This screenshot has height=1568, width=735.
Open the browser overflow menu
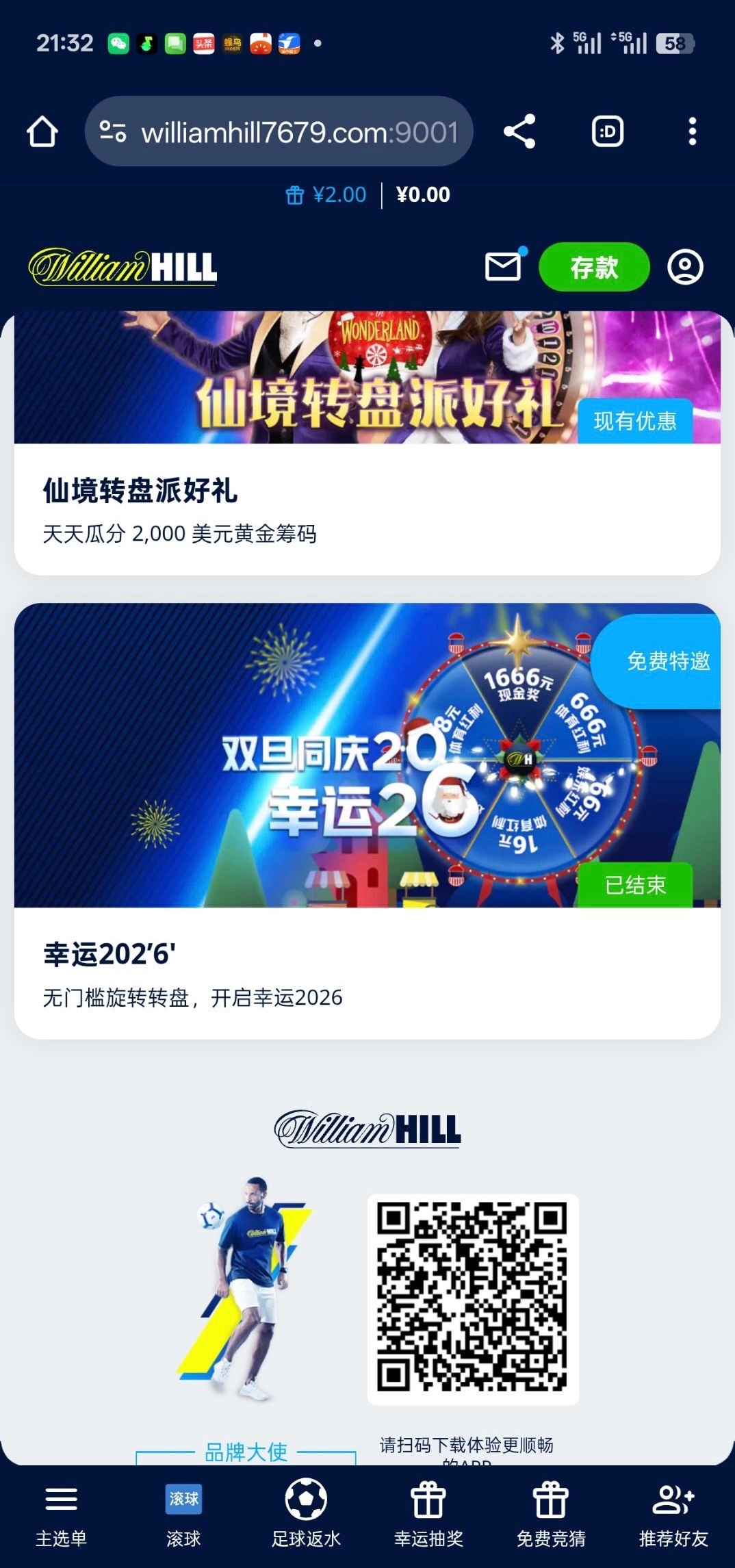pyautogui.click(x=693, y=131)
